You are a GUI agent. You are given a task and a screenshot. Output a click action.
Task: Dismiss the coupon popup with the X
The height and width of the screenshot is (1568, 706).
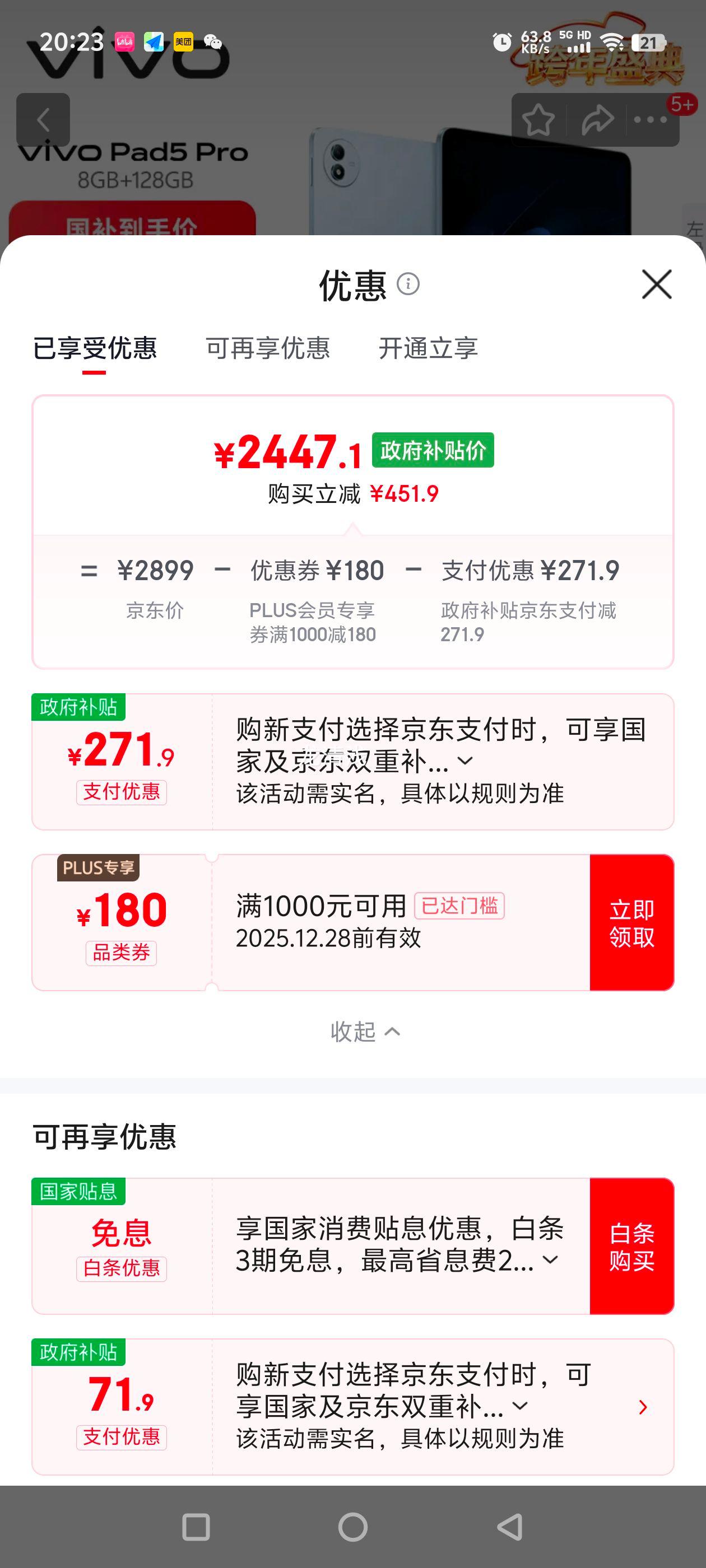pos(656,284)
